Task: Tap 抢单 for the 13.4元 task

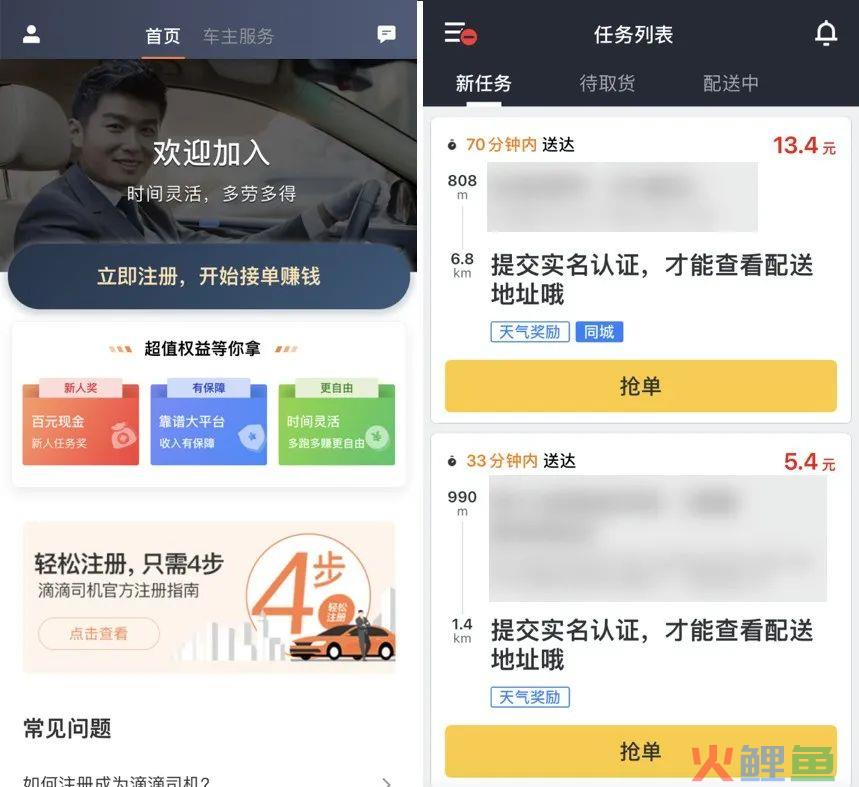Action: (x=640, y=386)
